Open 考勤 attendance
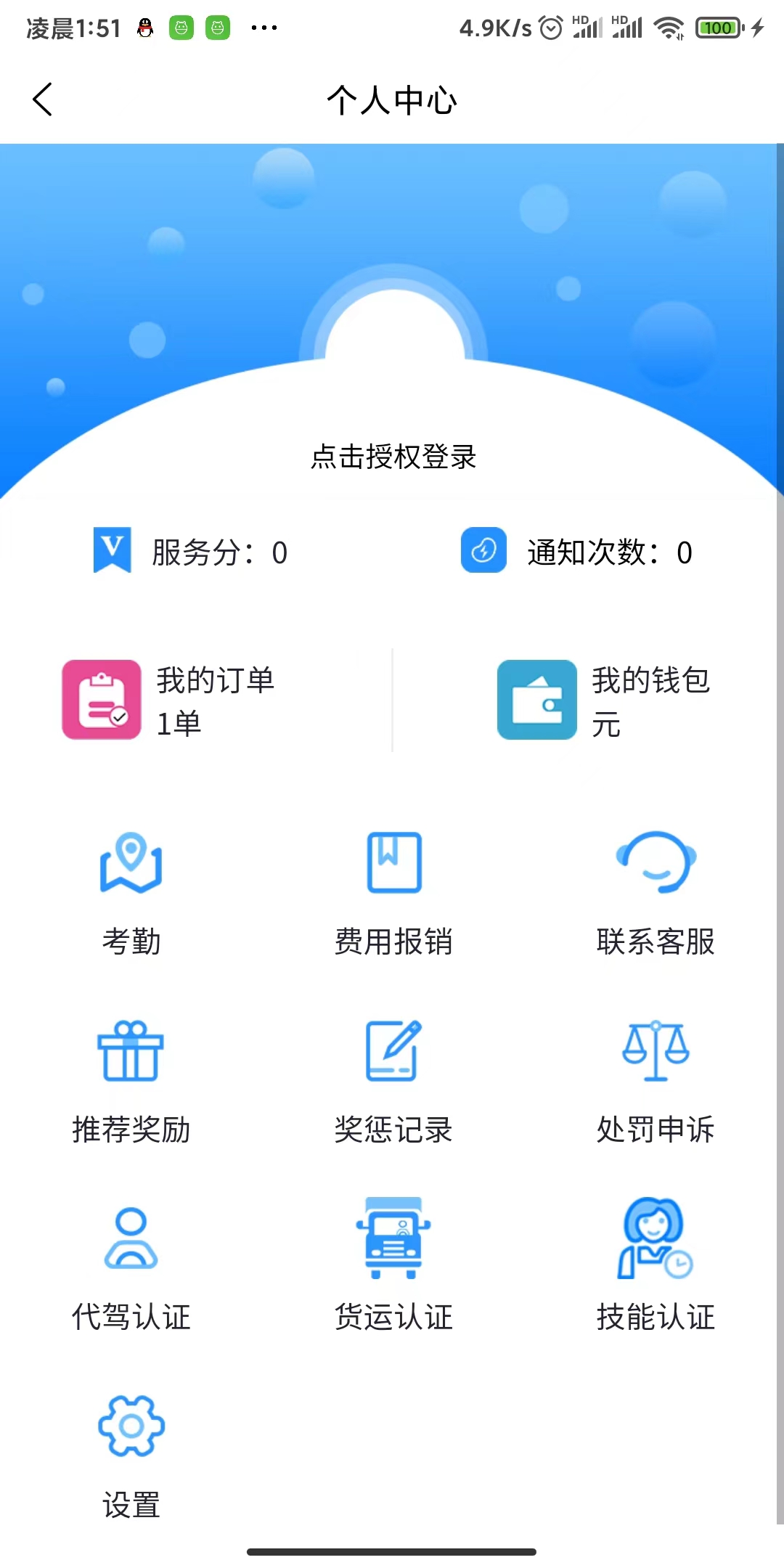The image size is (784, 1568). [131, 893]
